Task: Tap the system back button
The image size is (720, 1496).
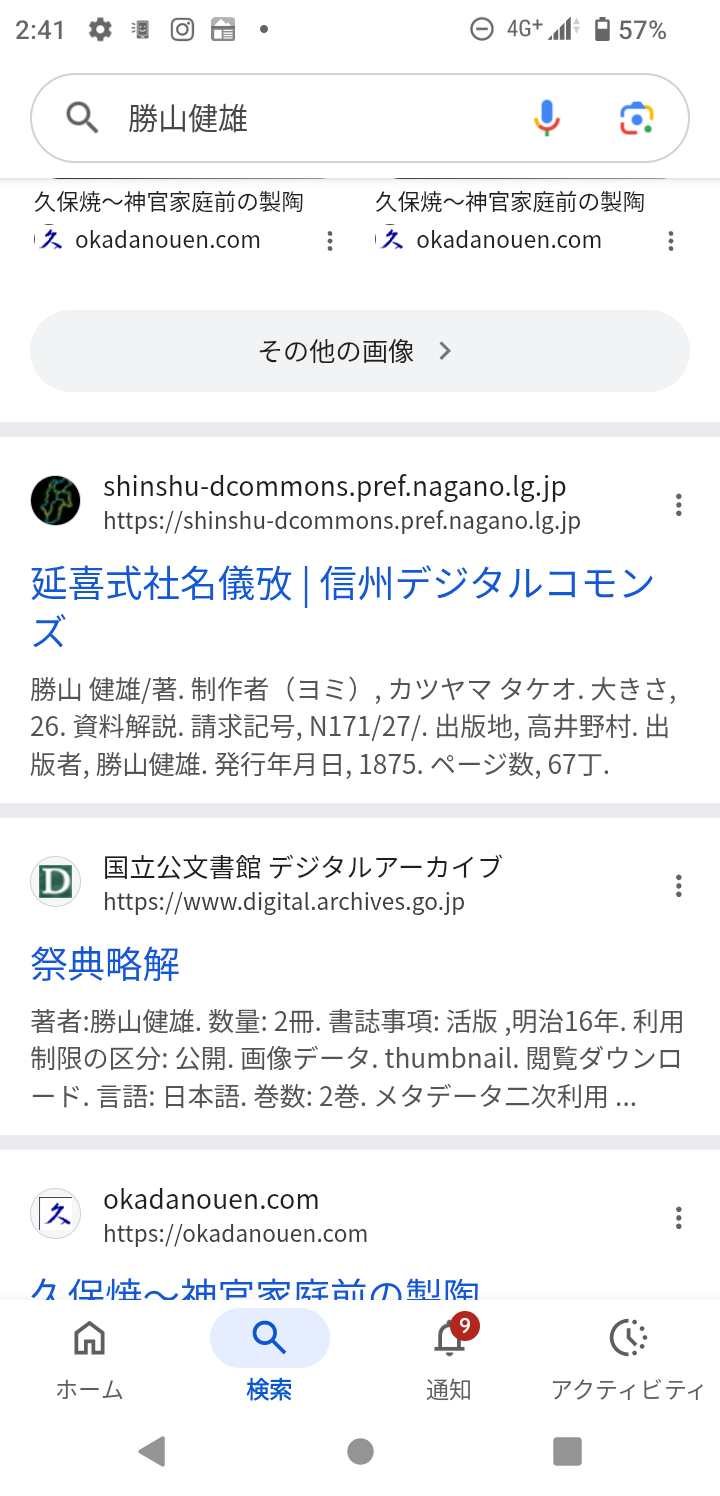Action: [x=152, y=1451]
